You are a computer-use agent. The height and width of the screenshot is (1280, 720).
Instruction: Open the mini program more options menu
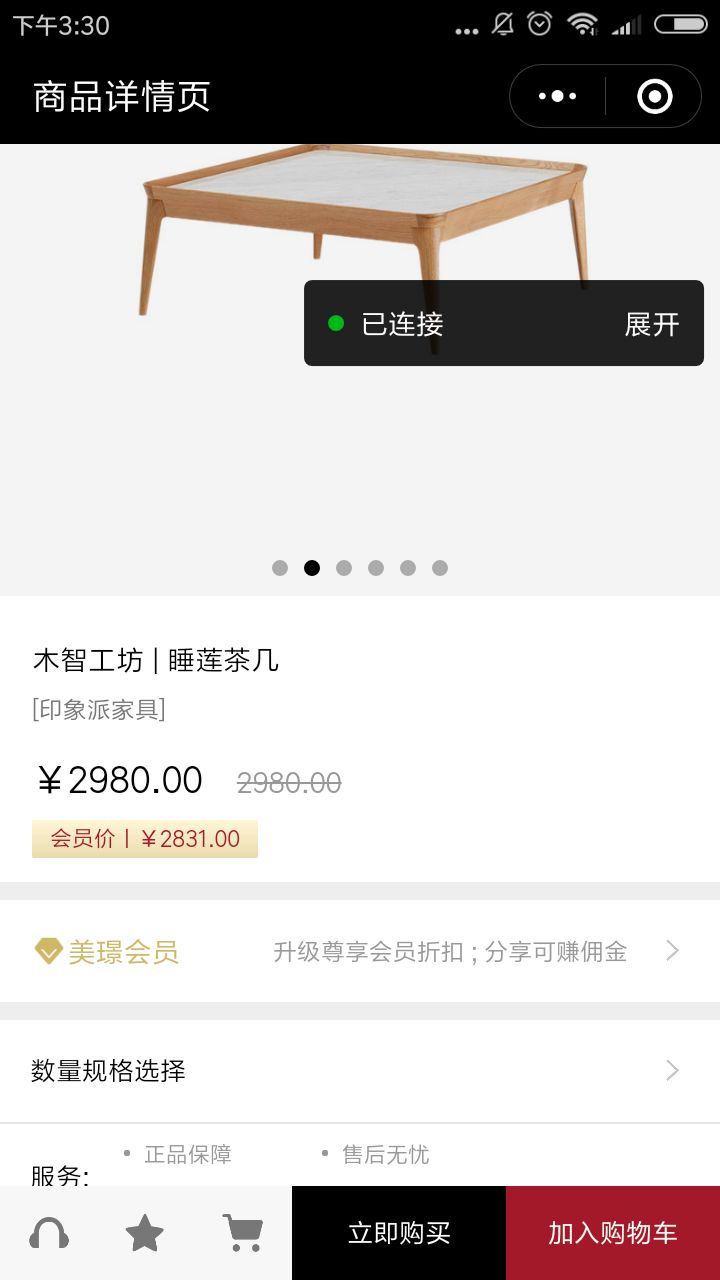click(x=558, y=97)
